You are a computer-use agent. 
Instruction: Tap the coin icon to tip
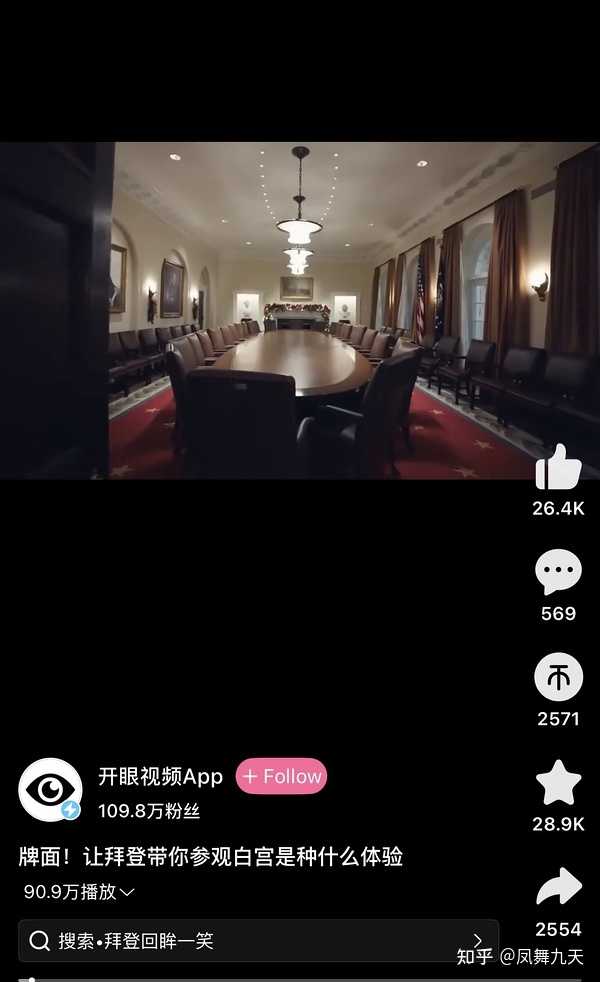click(x=558, y=676)
